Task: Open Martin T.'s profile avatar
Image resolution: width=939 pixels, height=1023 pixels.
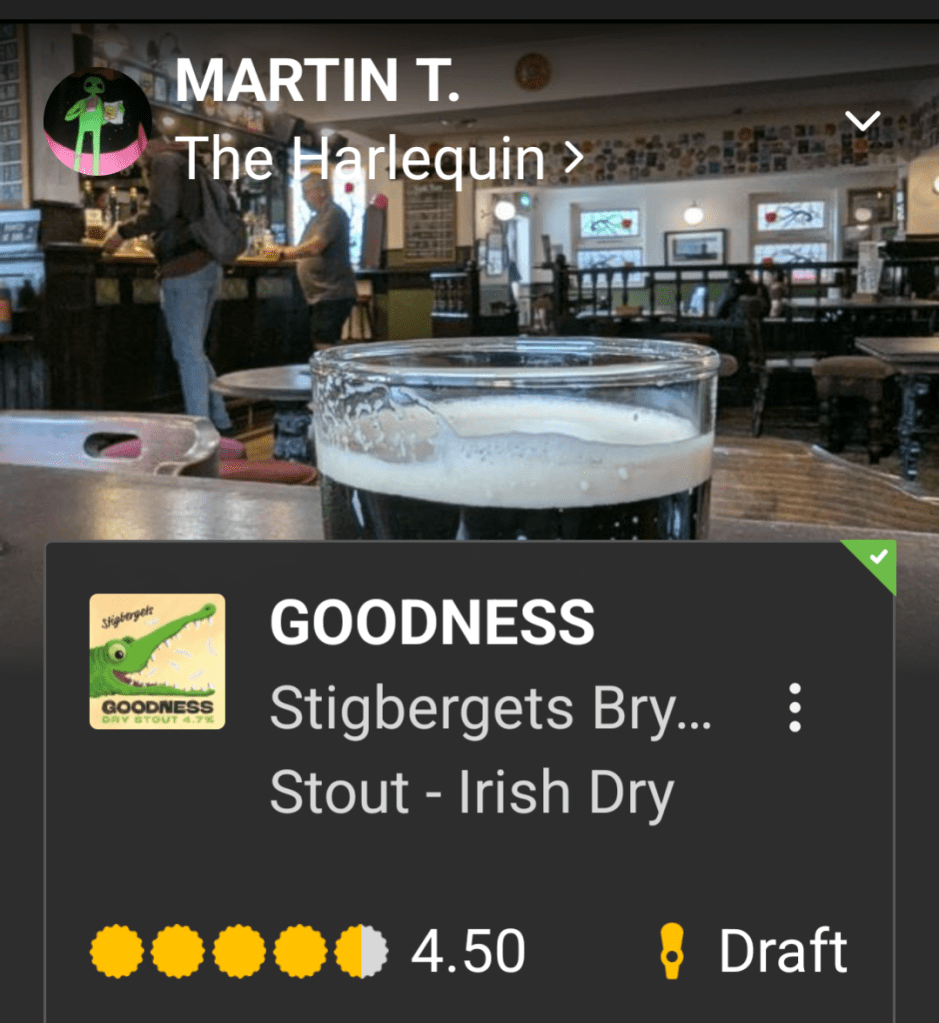Action: tap(98, 122)
